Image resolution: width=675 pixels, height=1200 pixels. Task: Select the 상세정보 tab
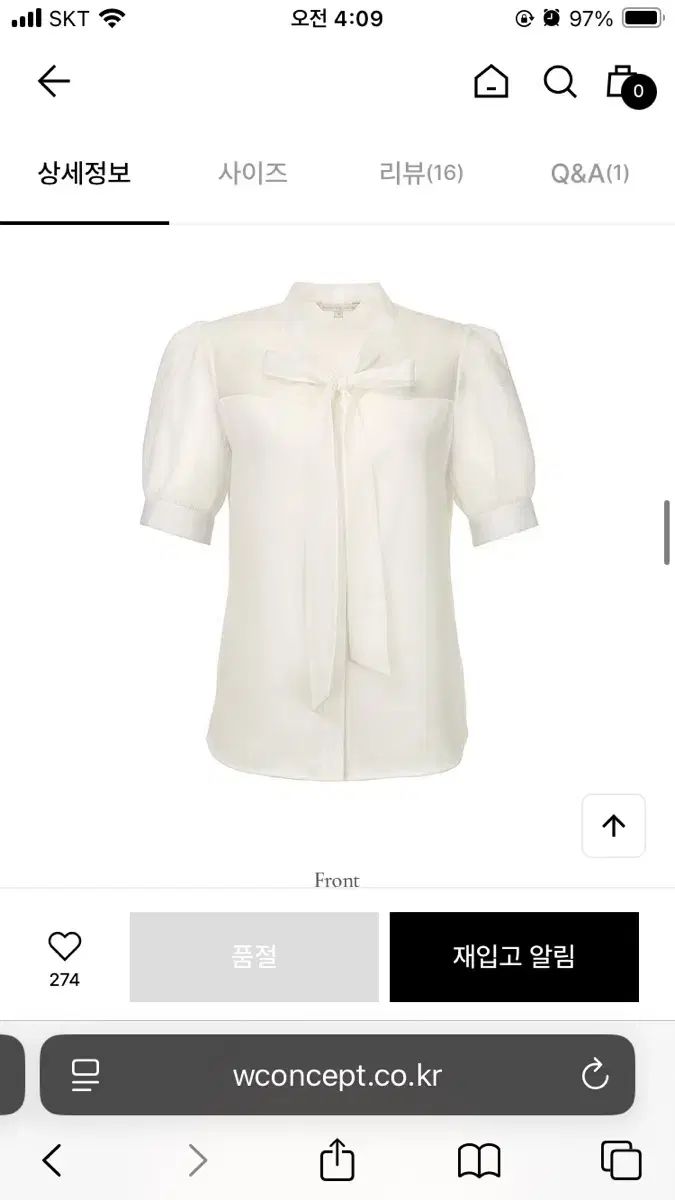point(85,173)
